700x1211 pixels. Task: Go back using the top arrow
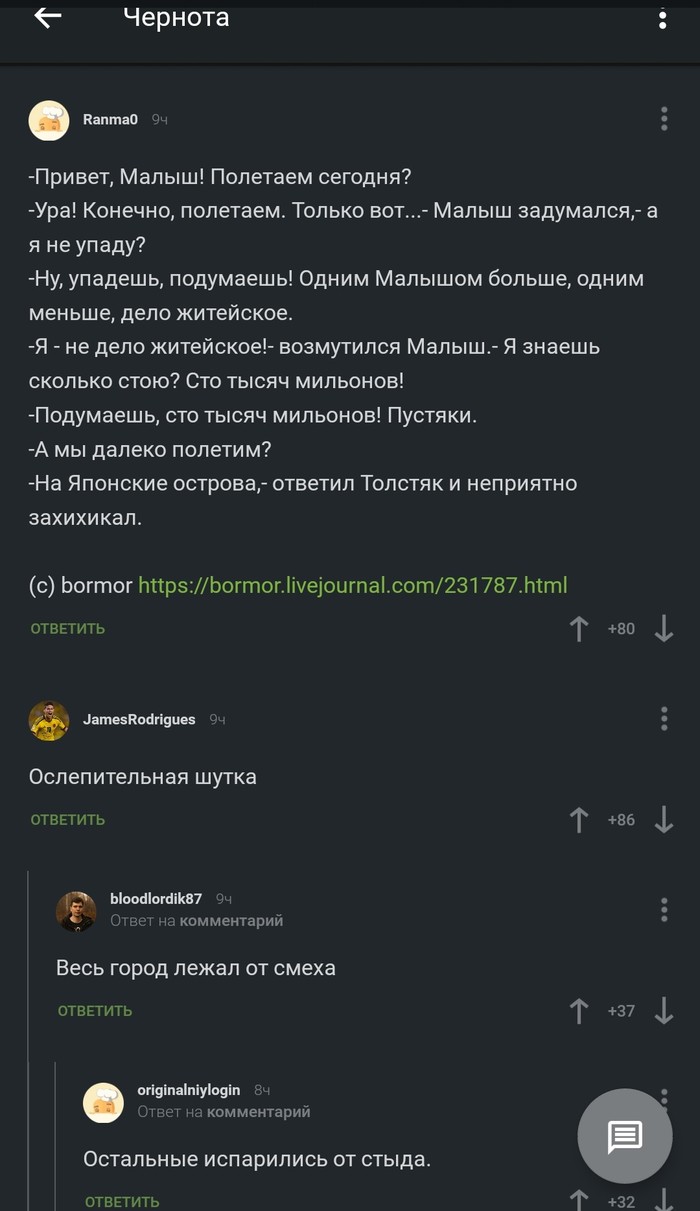point(47,16)
